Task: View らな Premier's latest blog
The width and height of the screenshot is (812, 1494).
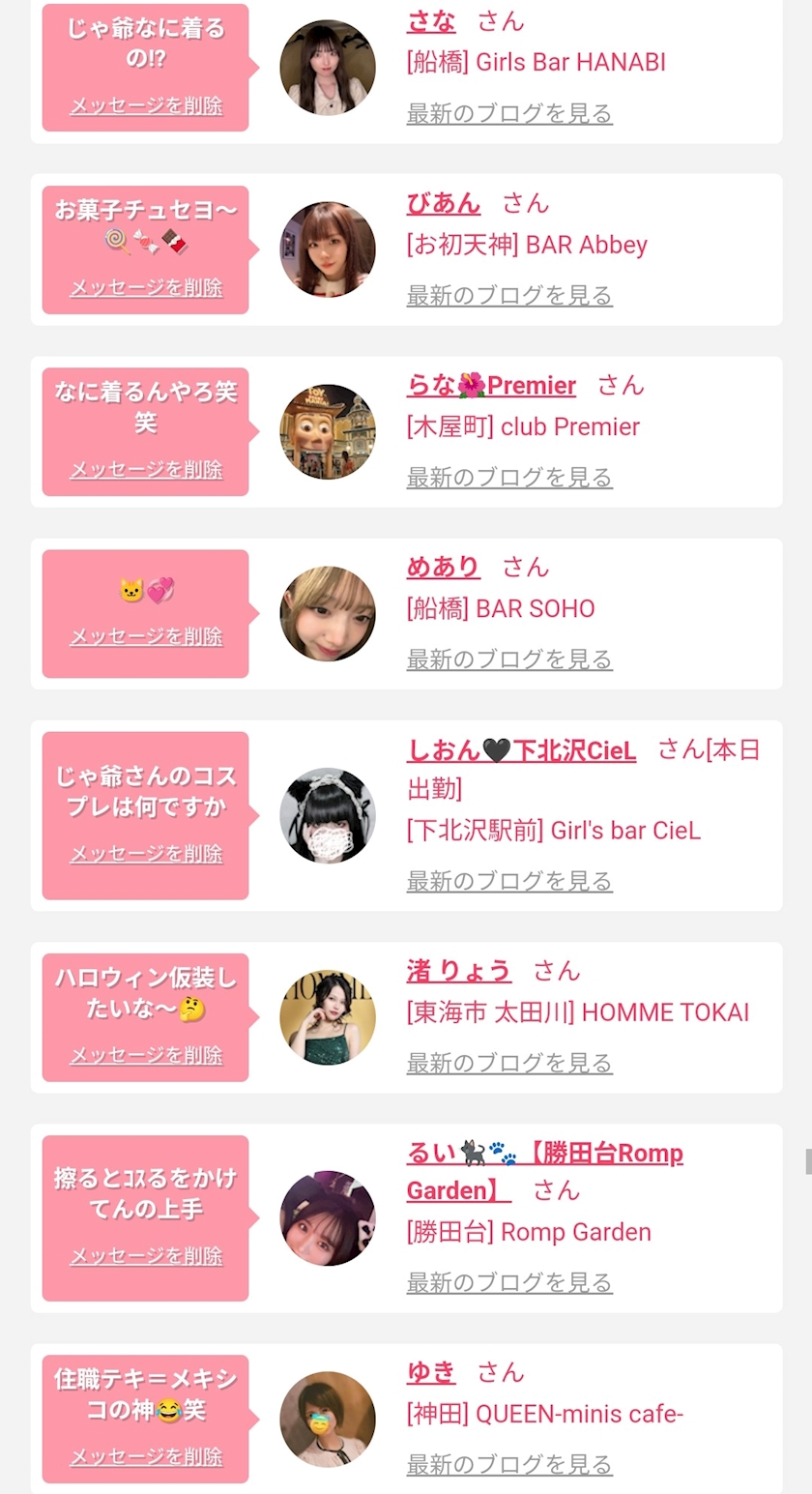Action: (x=509, y=478)
